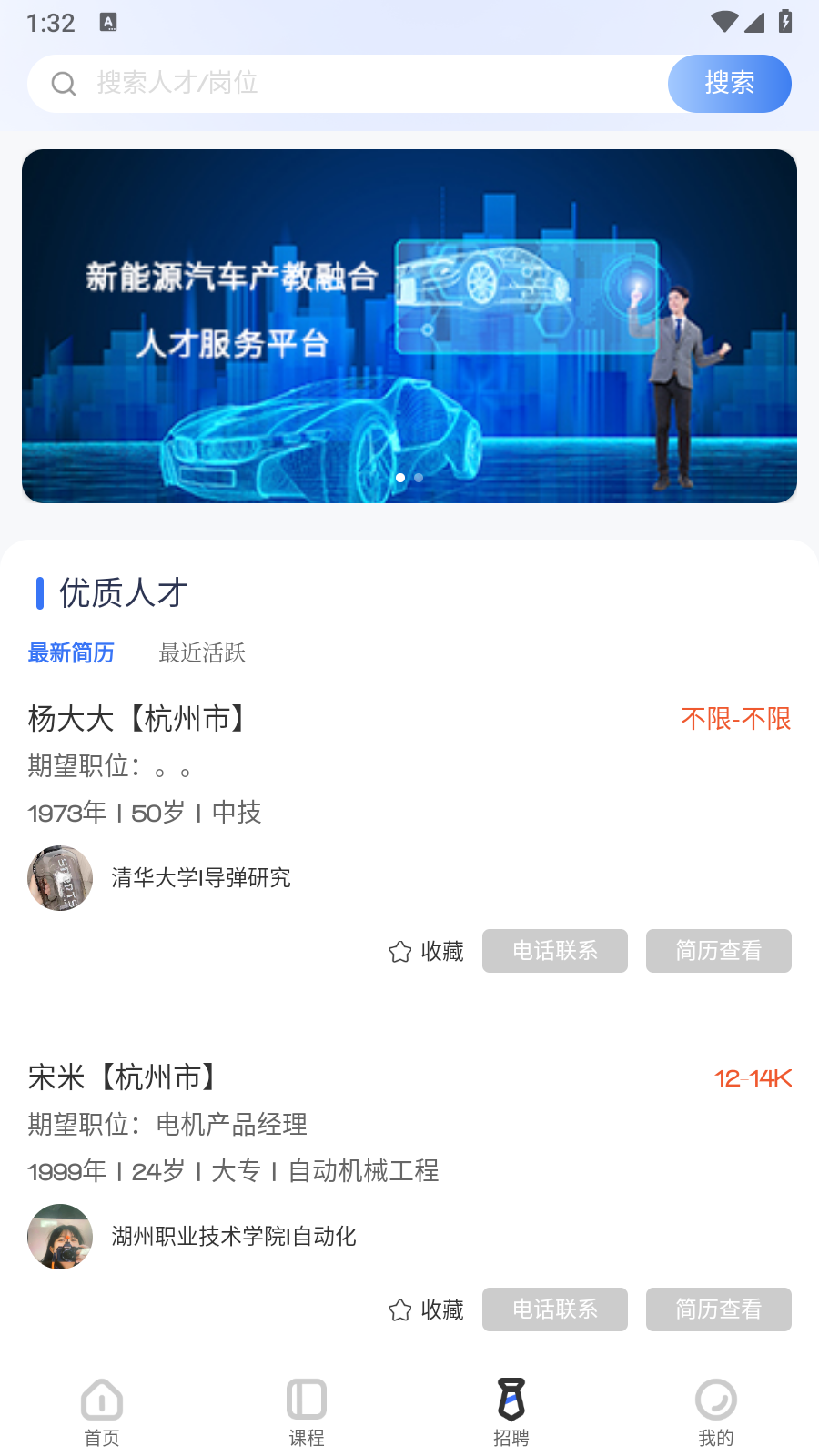Switch to the 最新简历 tab
This screenshot has width=819, height=1456.
tap(72, 652)
